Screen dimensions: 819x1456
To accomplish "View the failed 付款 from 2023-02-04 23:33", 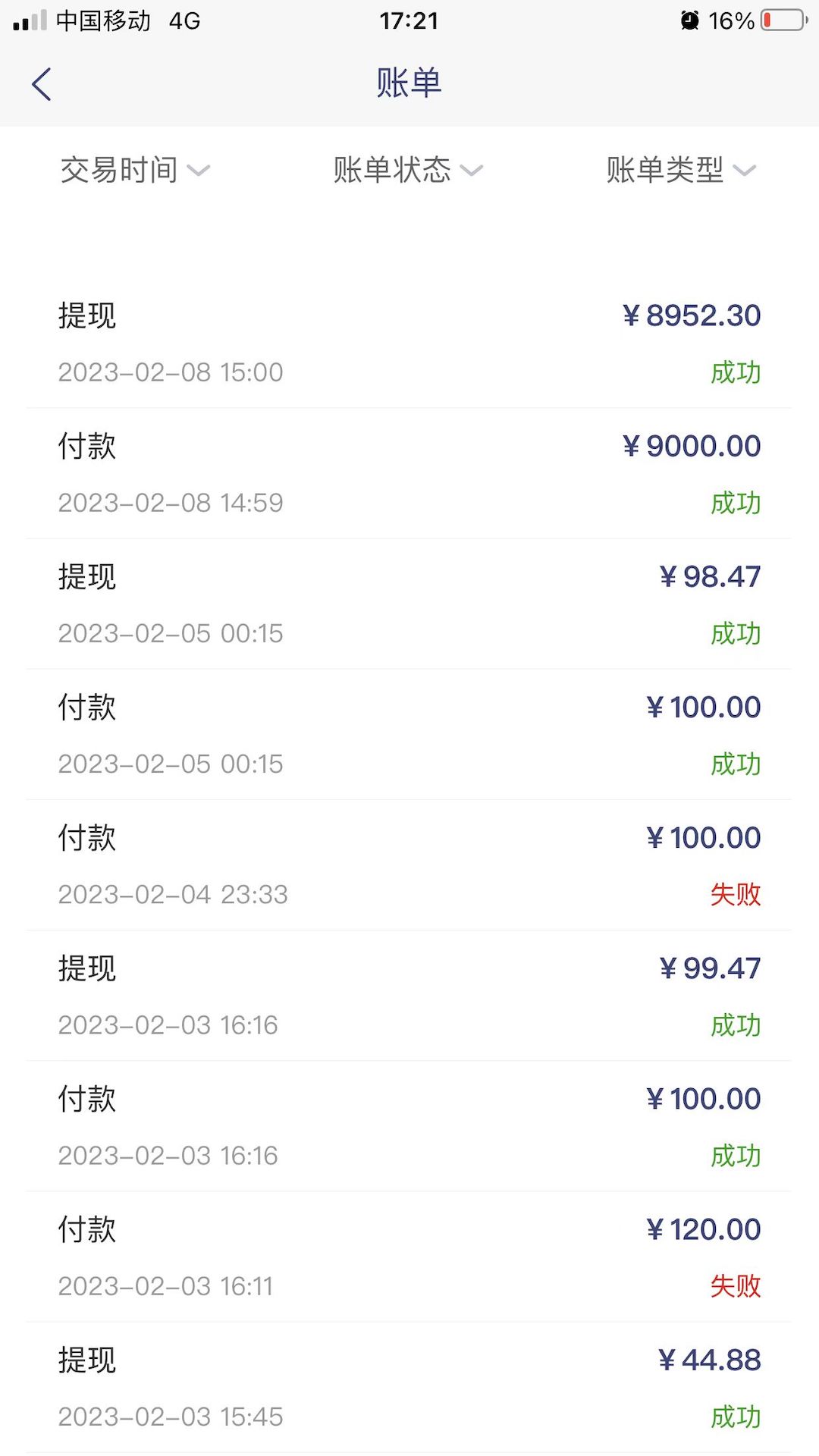I will (x=409, y=865).
